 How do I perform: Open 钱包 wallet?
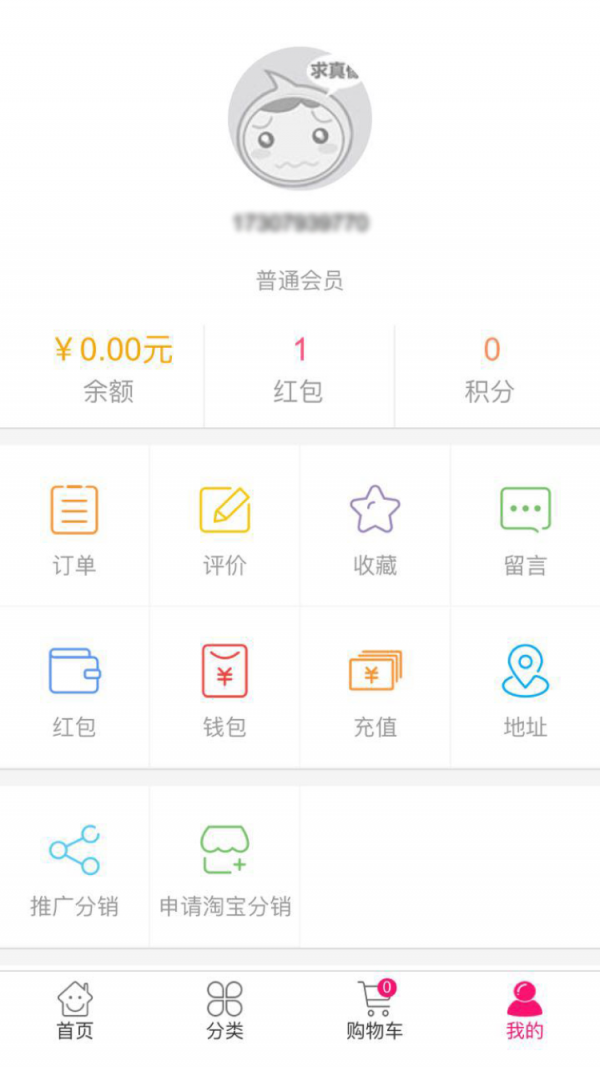coord(224,689)
